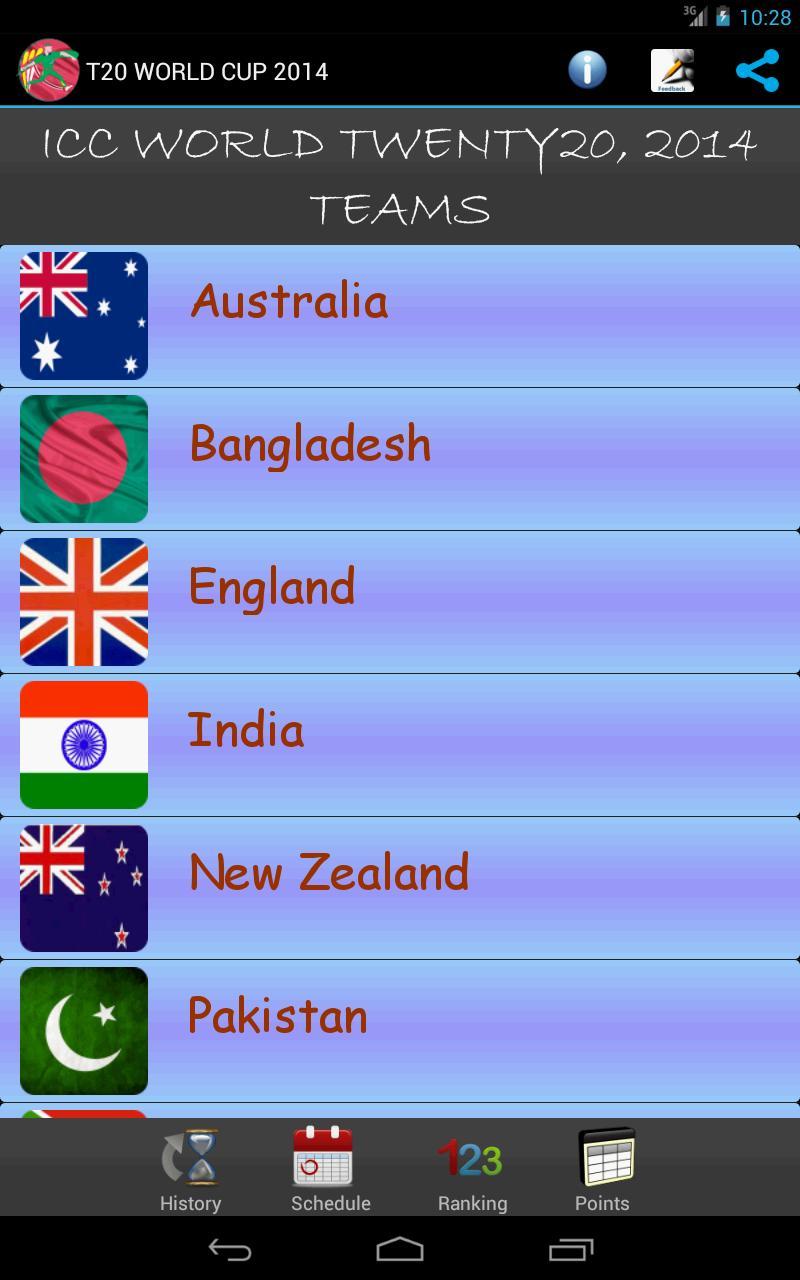The width and height of the screenshot is (800, 1280).
Task: Open the Australia team
Action: 400,316
